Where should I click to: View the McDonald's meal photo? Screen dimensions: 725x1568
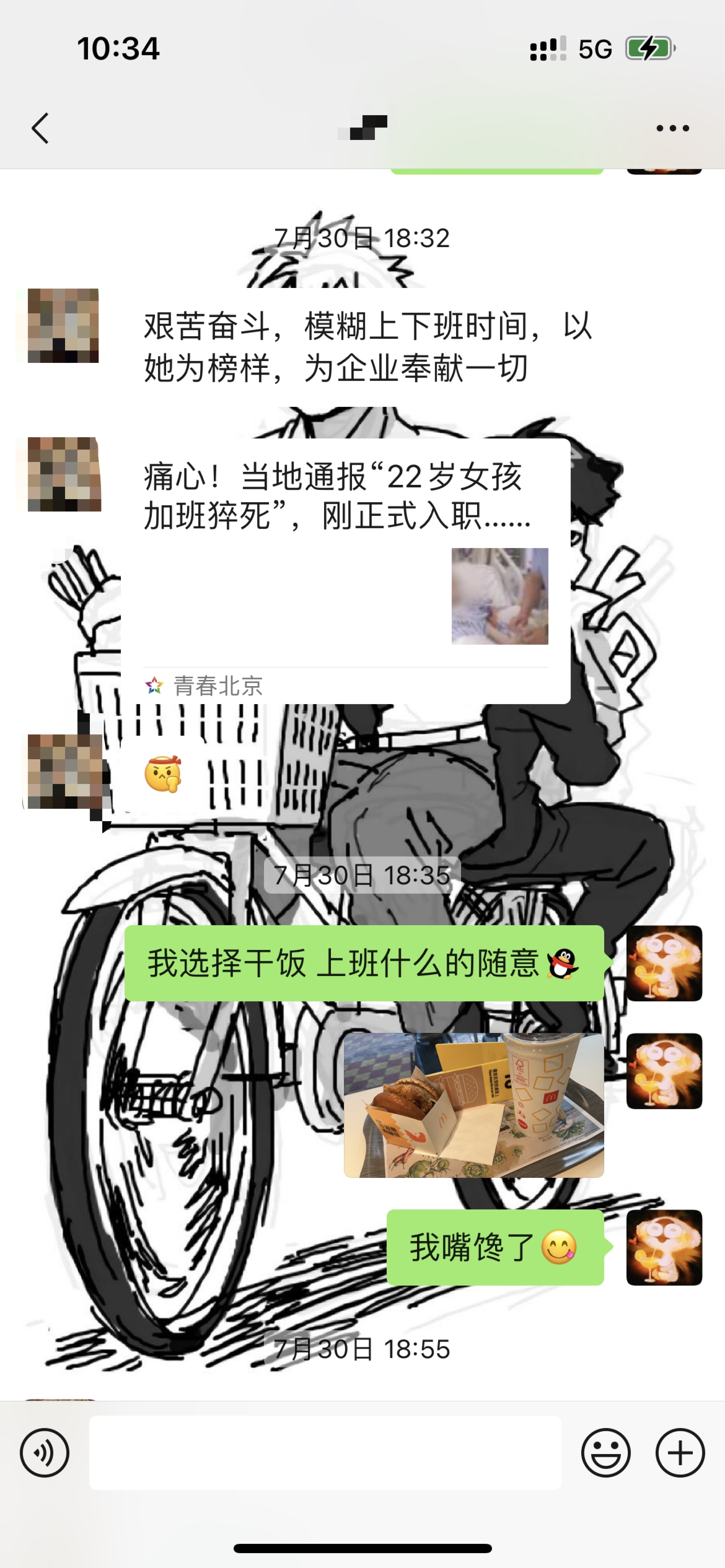point(473,1105)
